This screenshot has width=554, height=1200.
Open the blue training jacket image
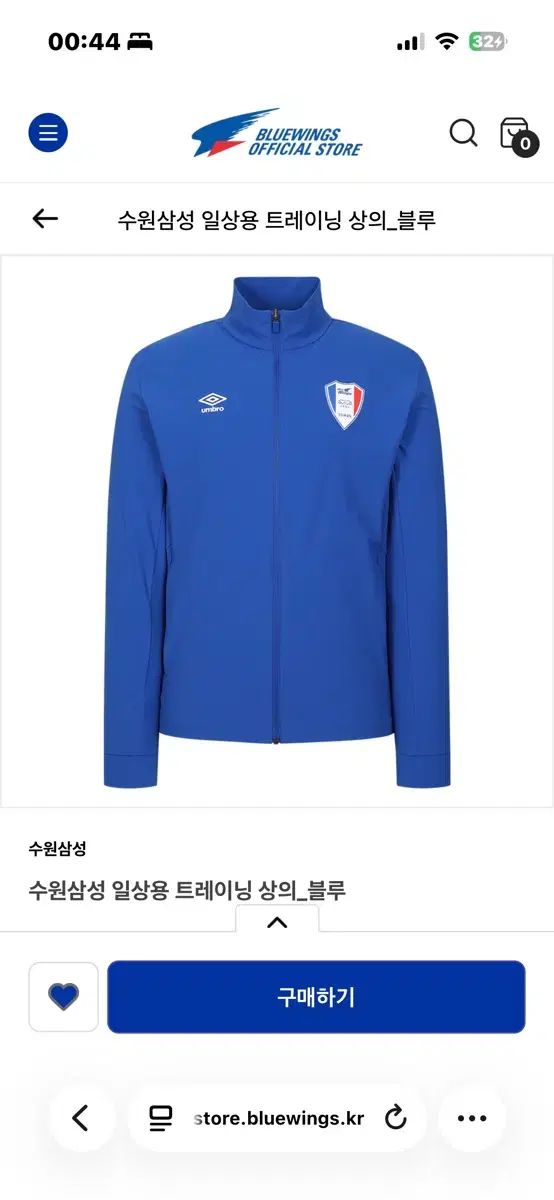tap(277, 531)
